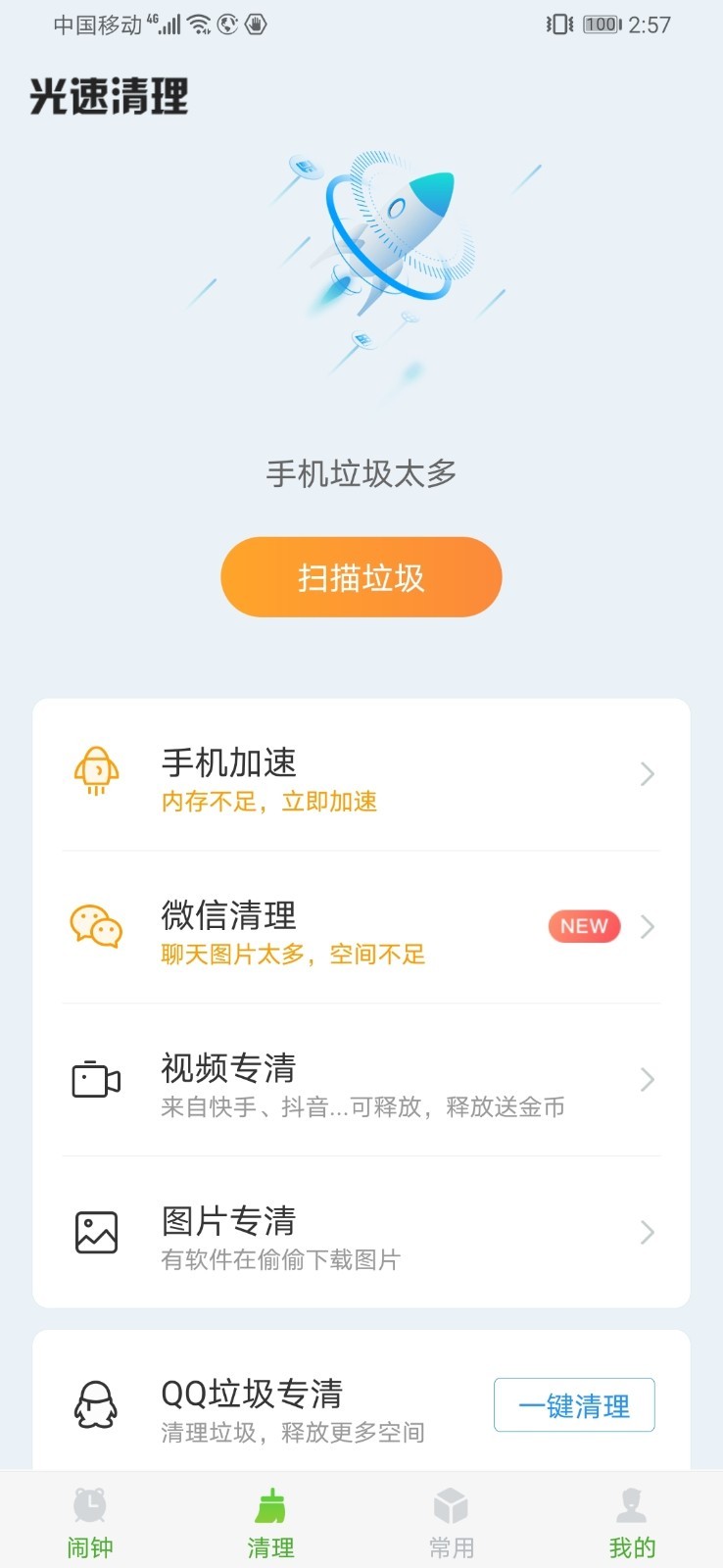Image resolution: width=723 pixels, height=1568 pixels.
Task: Expand the 手机加速 row chevron
Action: click(647, 774)
